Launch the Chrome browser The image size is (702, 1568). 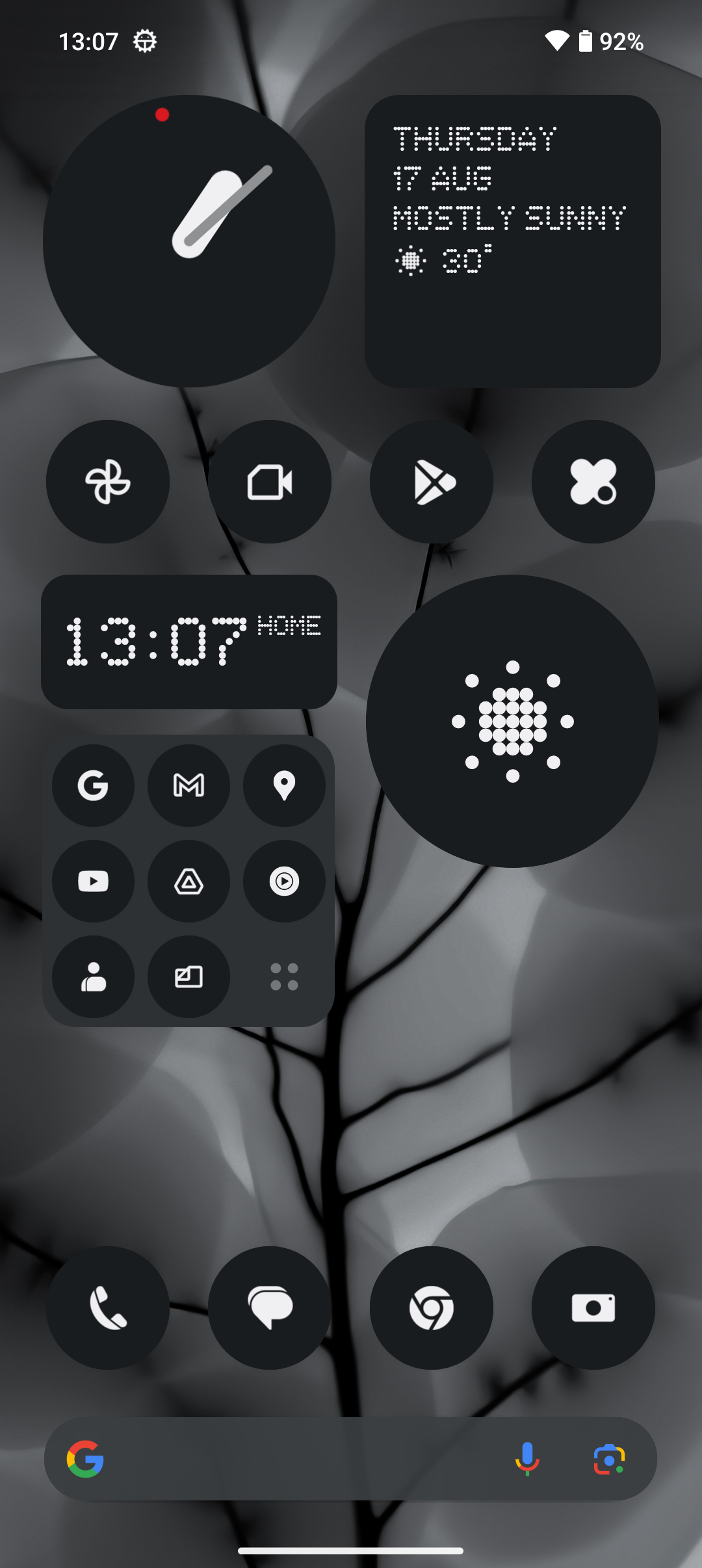tap(432, 1308)
